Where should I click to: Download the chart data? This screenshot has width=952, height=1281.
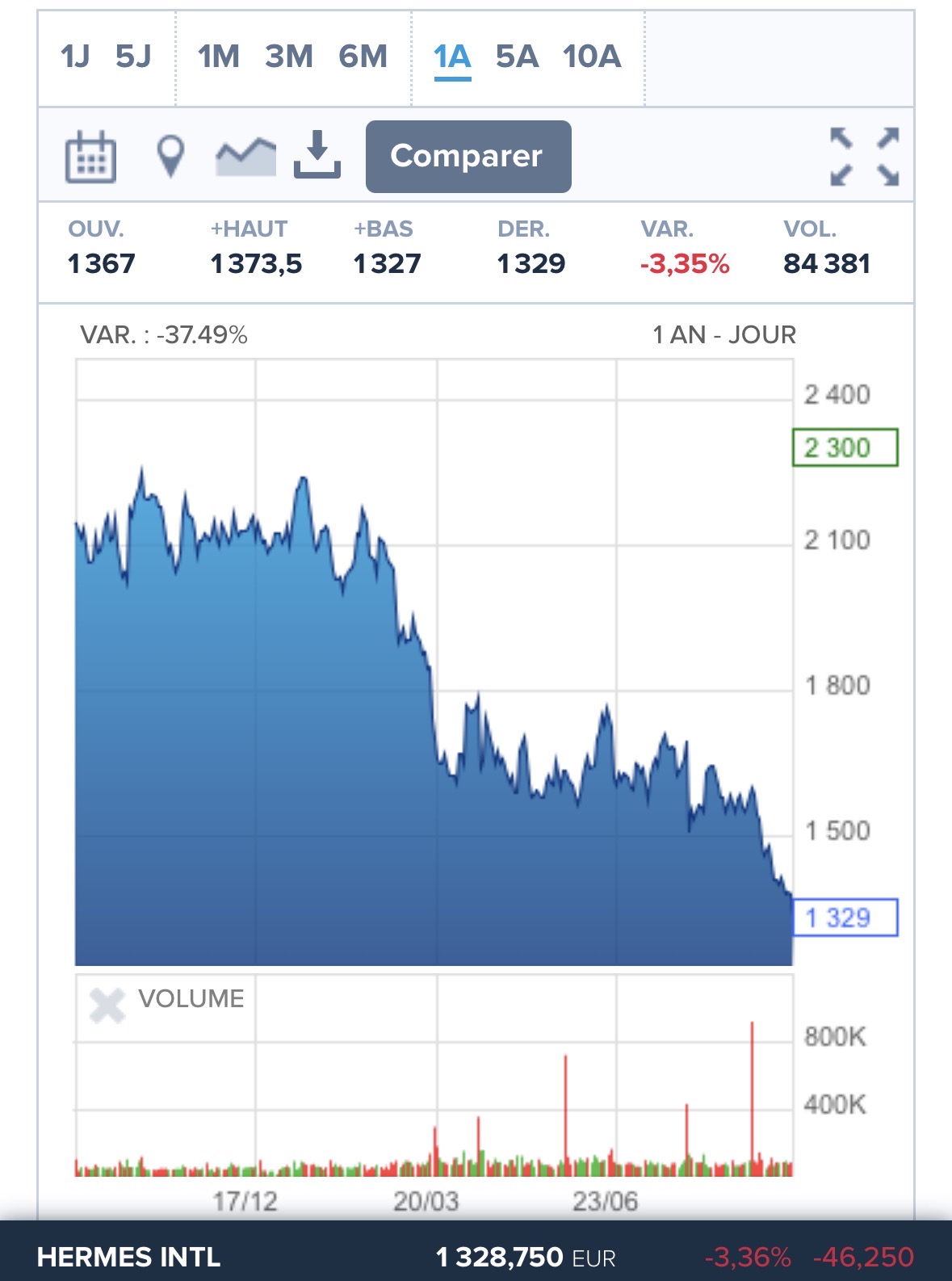pos(317,154)
